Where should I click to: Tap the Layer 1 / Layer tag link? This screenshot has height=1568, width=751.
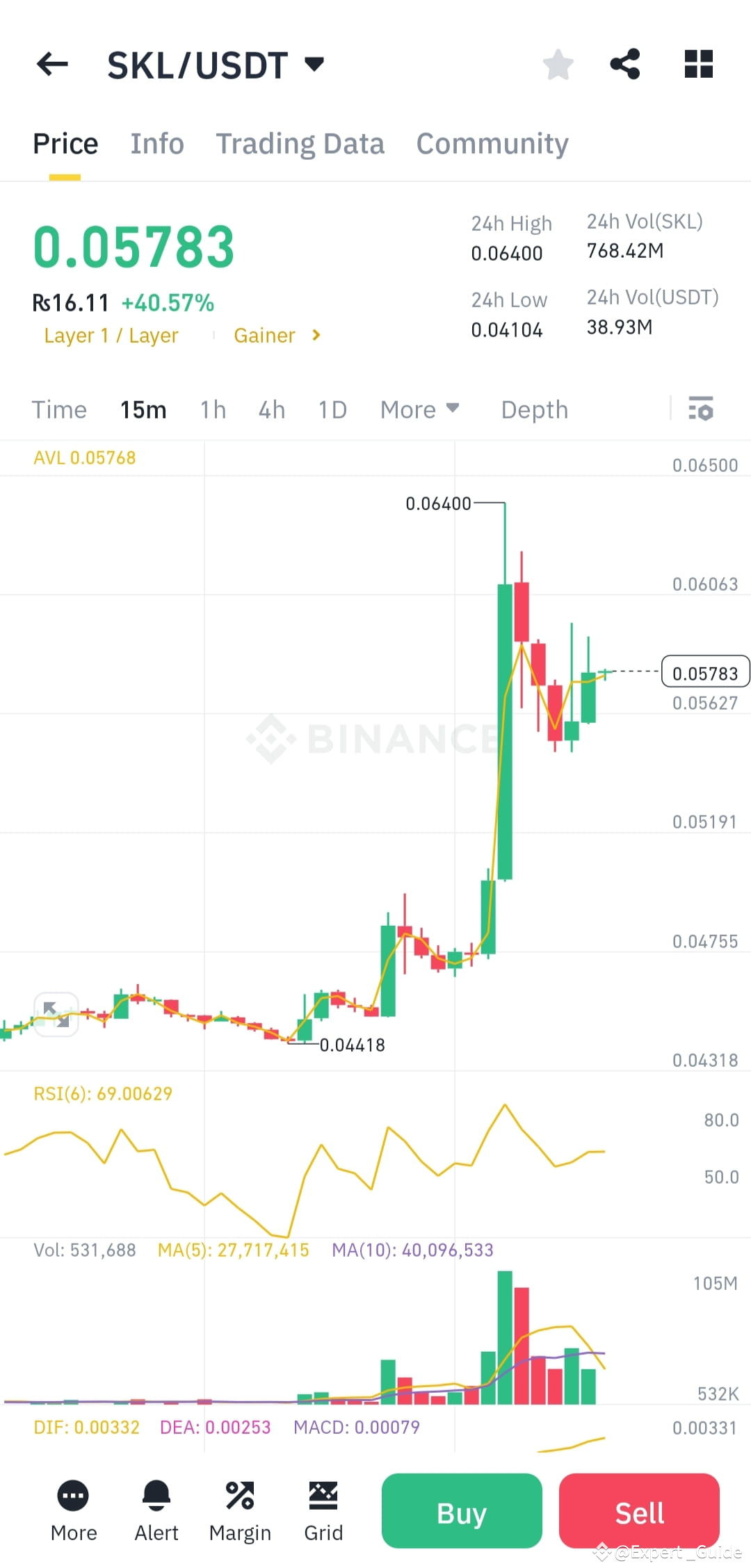[x=111, y=335]
